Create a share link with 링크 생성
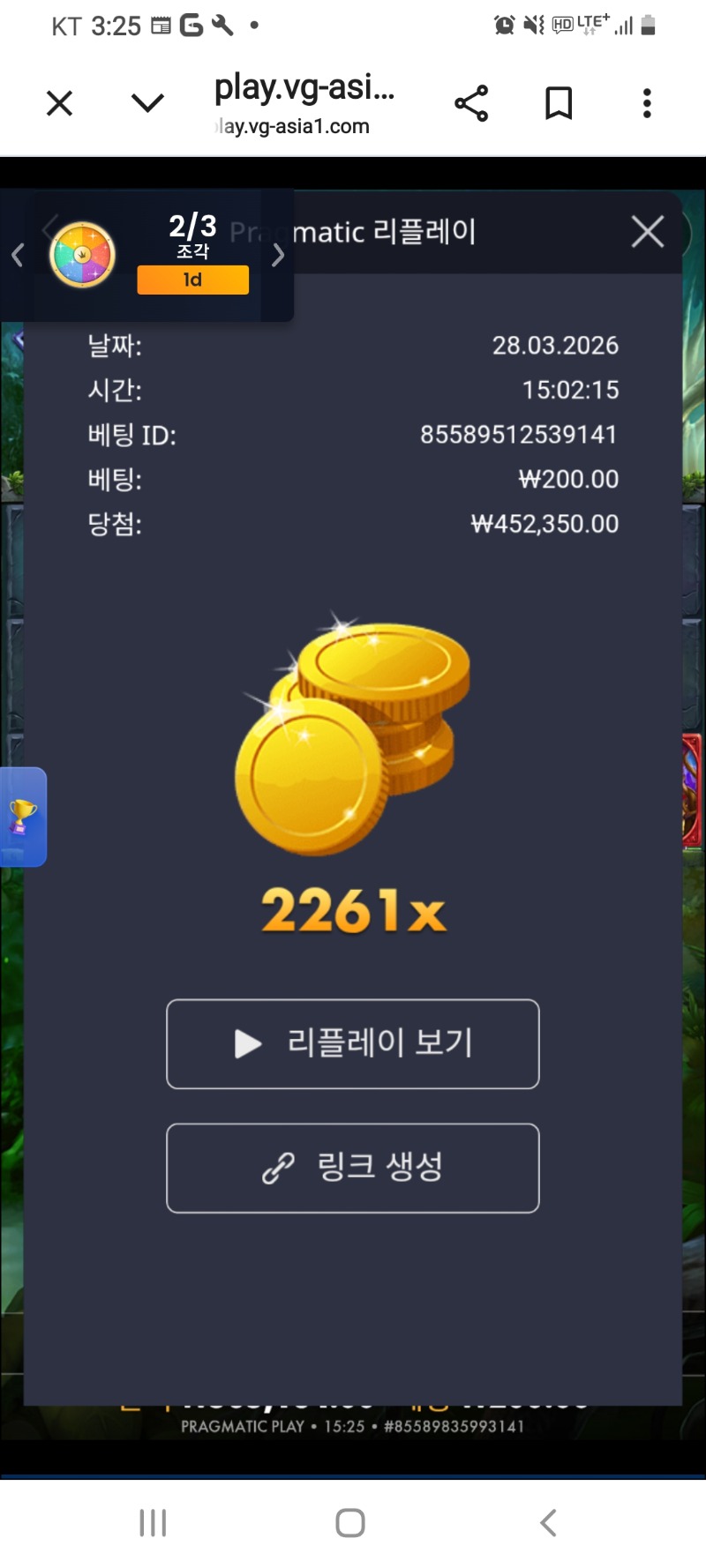This screenshot has width=706, height=1568. 353,1168
